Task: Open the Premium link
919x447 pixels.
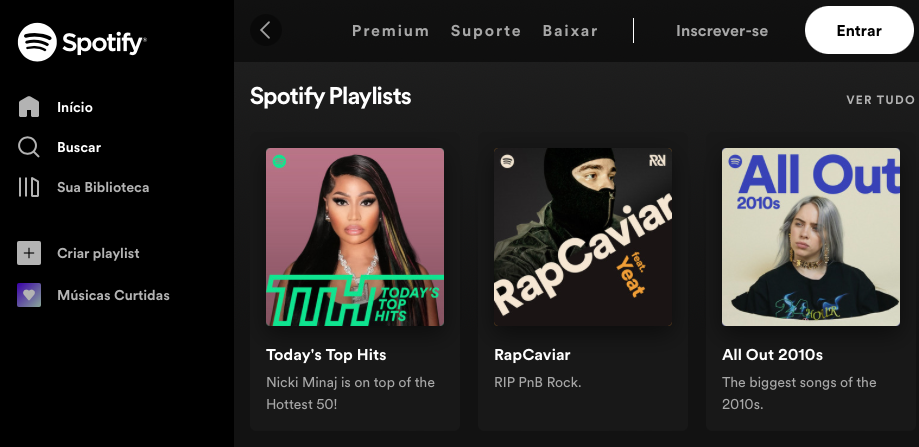Action: pos(390,31)
